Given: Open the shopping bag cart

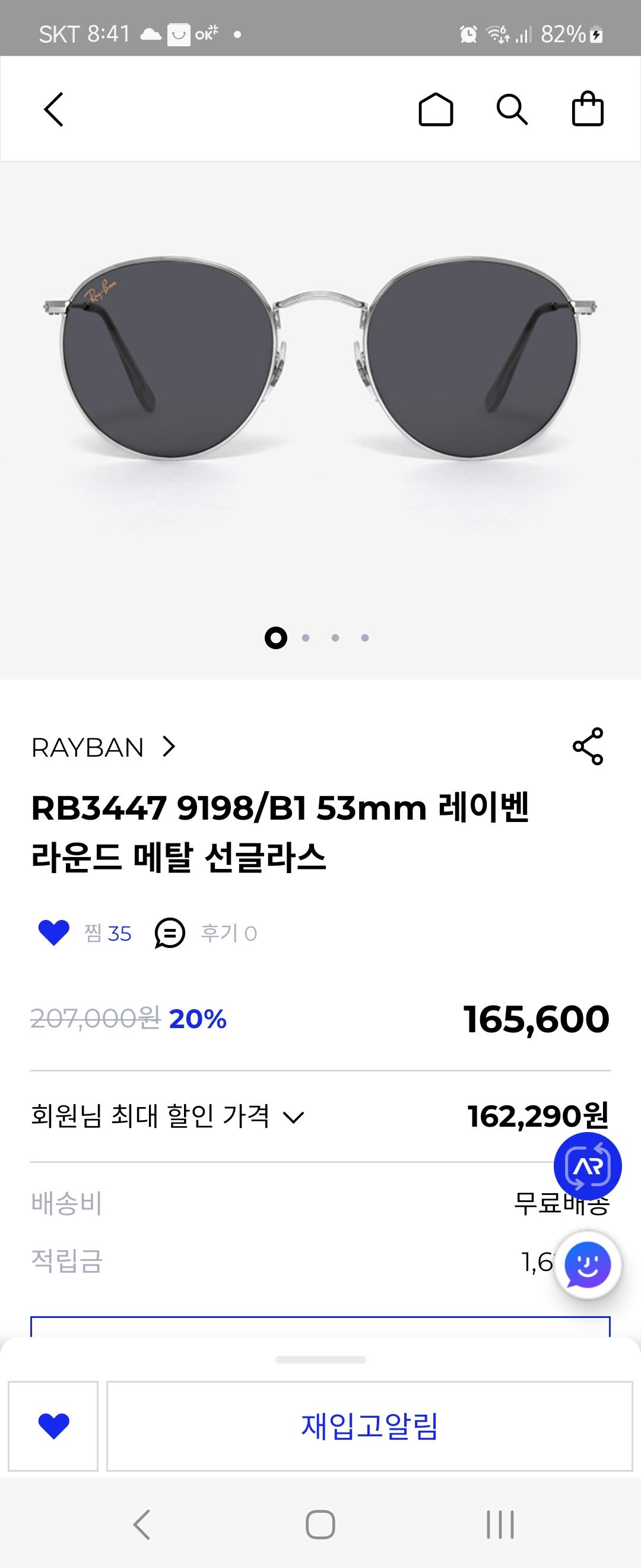Looking at the screenshot, I should point(588,109).
